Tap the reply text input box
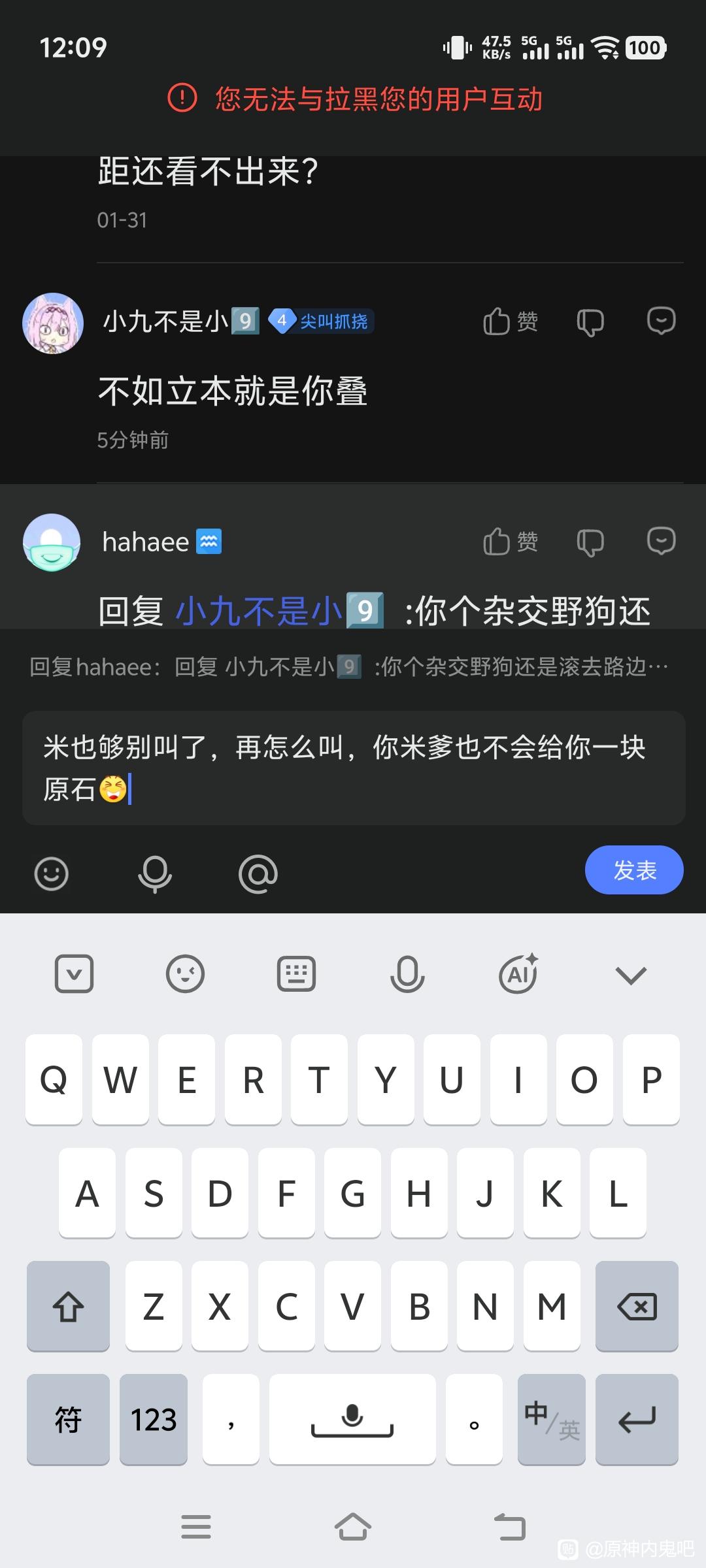 (x=353, y=768)
